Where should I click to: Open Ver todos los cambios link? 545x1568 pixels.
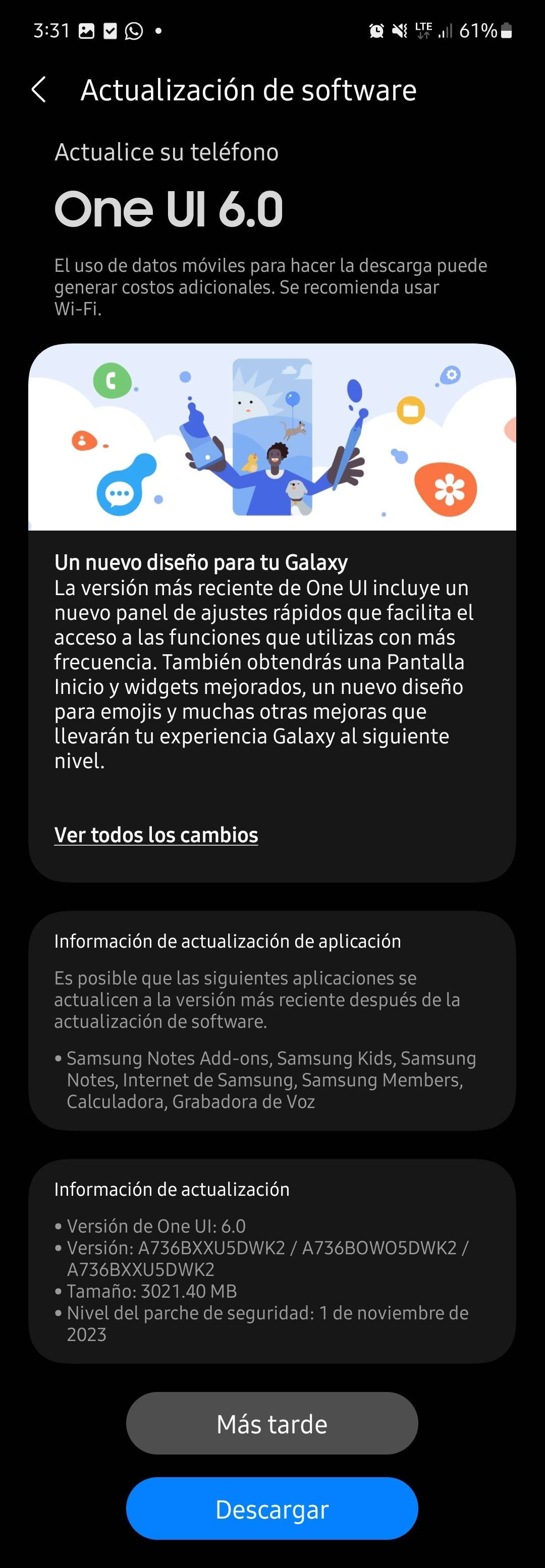(156, 835)
